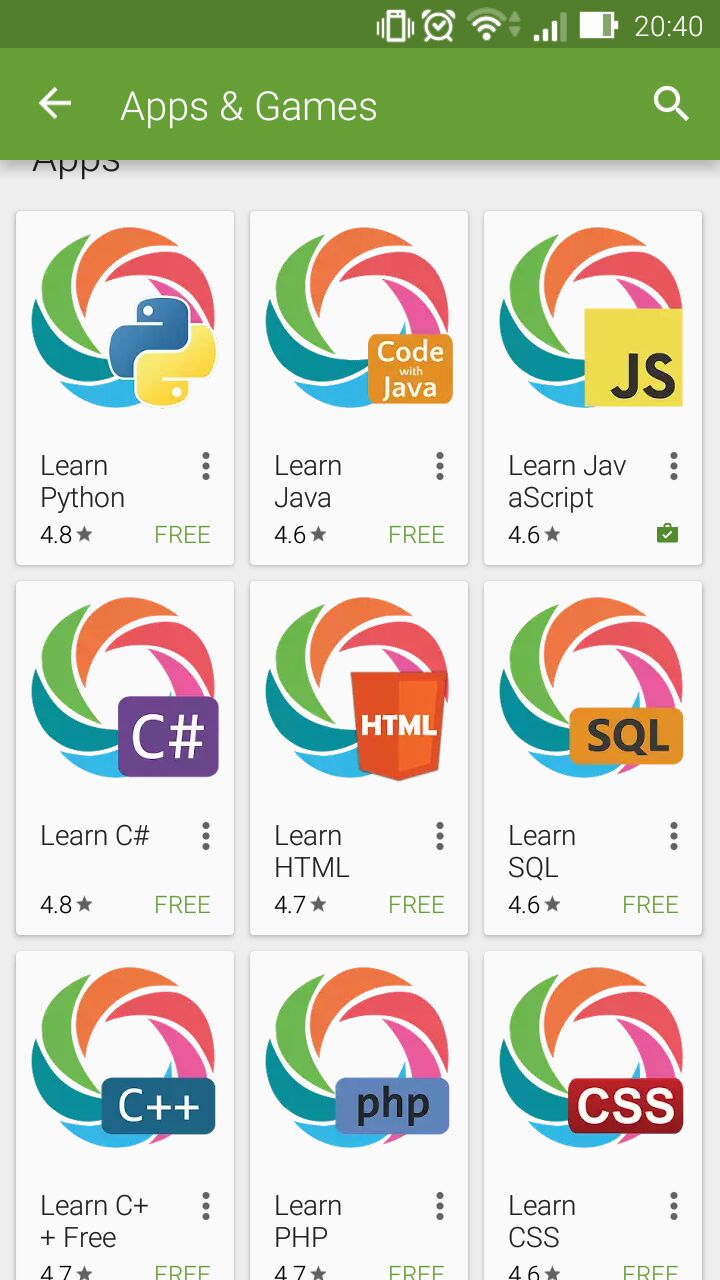Open the Learn C++ Free app card
This screenshot has width=720, height=1280.
pos(125,1060)
